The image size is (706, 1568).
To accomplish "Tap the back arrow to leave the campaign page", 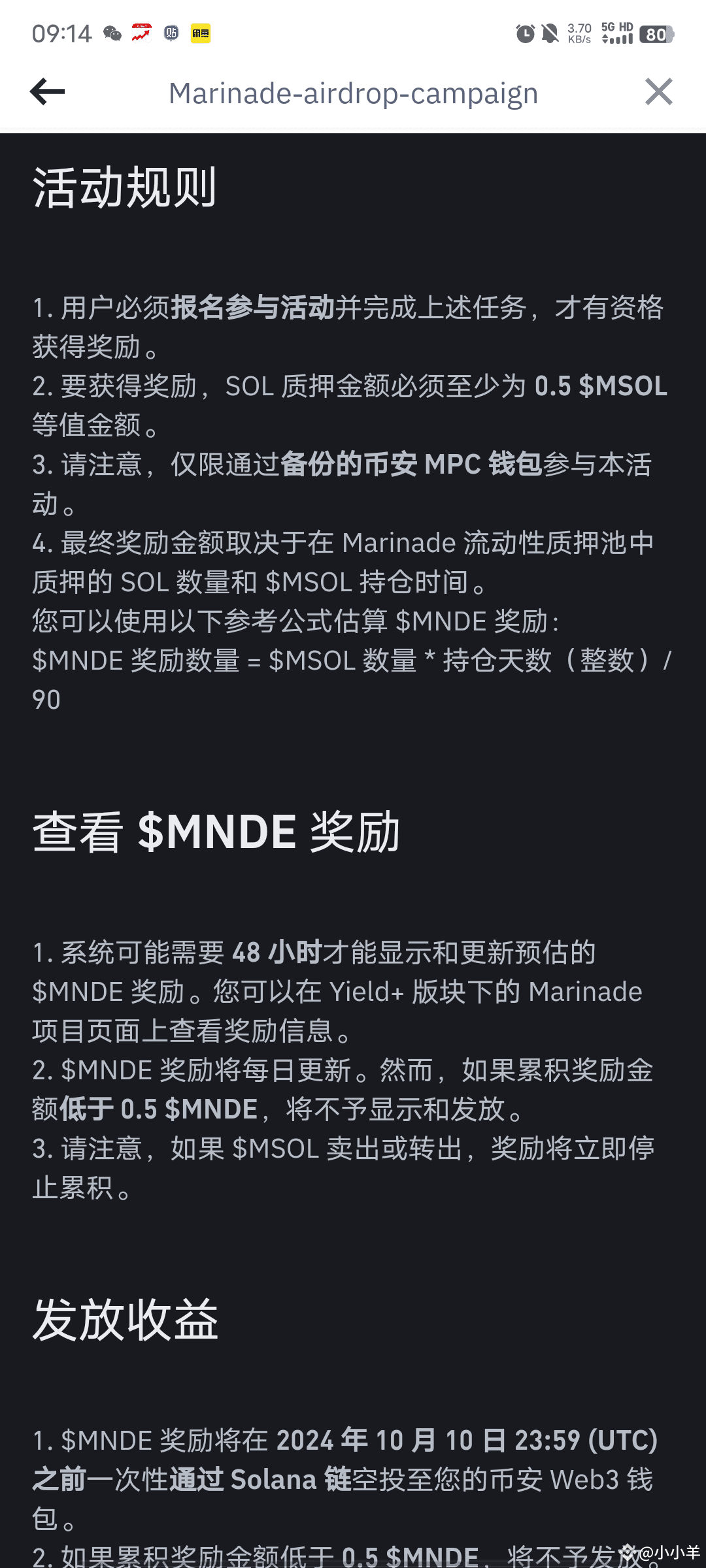I will 46,91.
